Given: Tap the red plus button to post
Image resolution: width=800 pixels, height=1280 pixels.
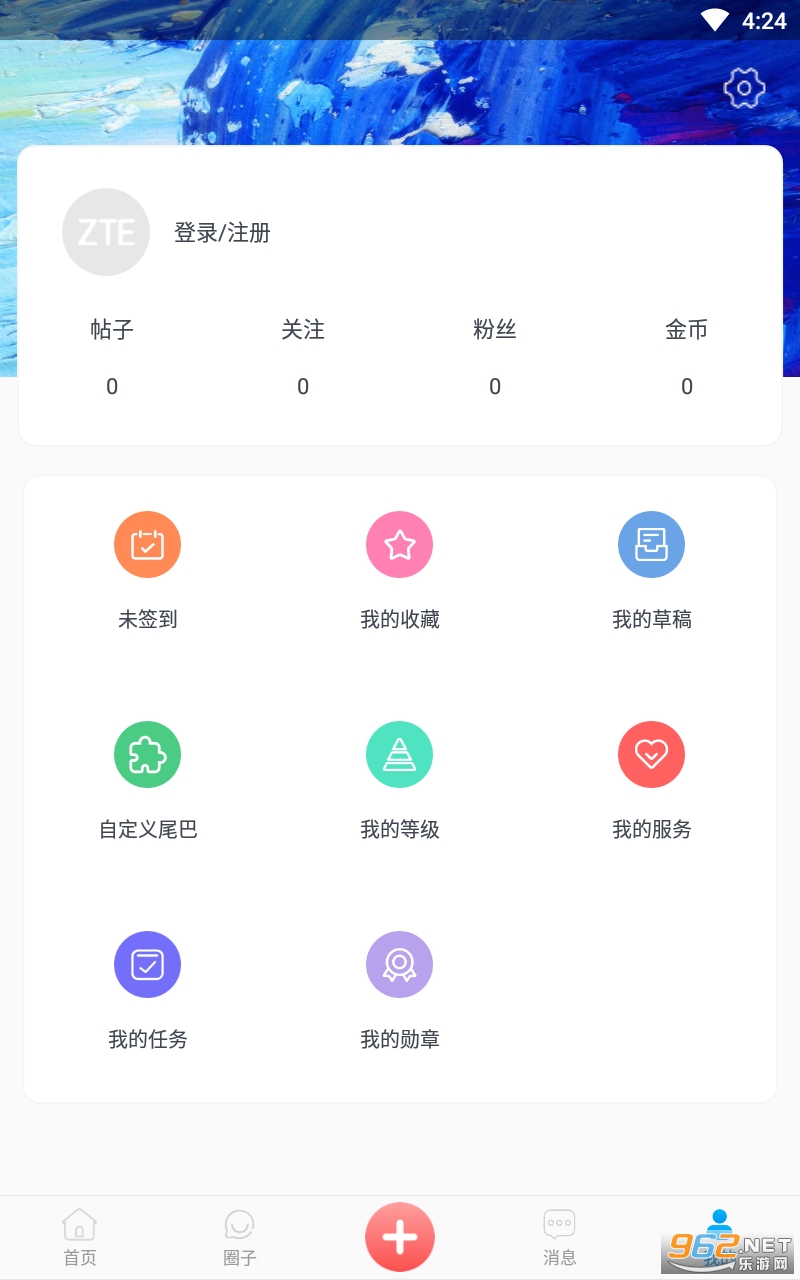Looking at the screenshot, I should tap(400, 1237).
